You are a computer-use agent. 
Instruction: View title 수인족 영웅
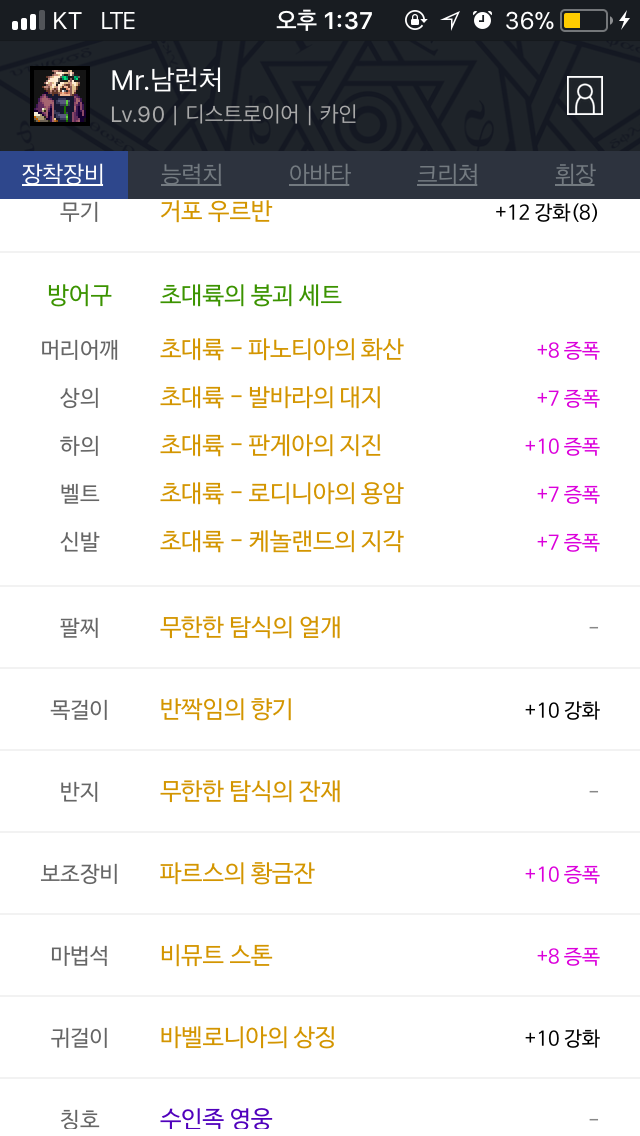(x=216, y=1117)
